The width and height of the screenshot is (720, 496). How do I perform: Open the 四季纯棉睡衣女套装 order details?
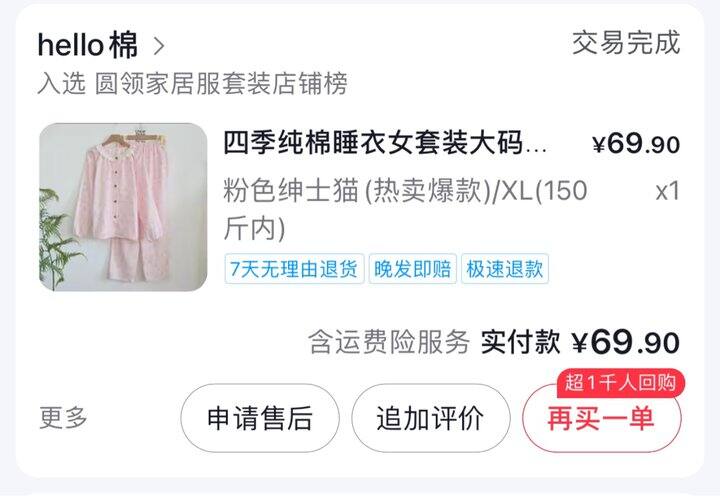tap(385, 143)
